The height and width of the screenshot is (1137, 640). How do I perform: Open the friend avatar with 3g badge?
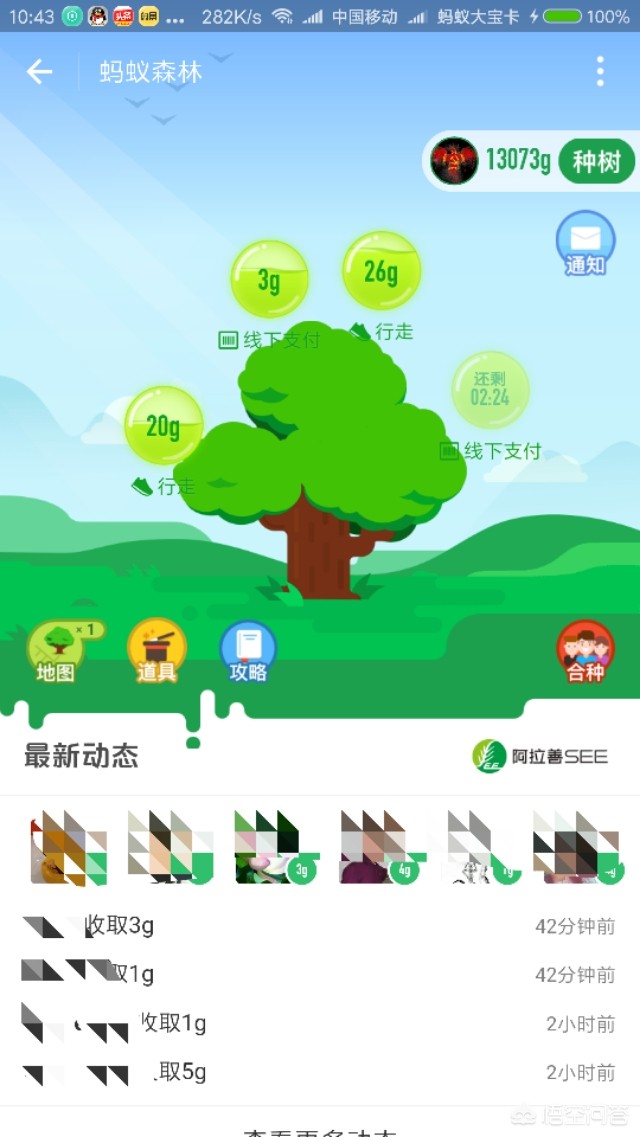point(275,846)
